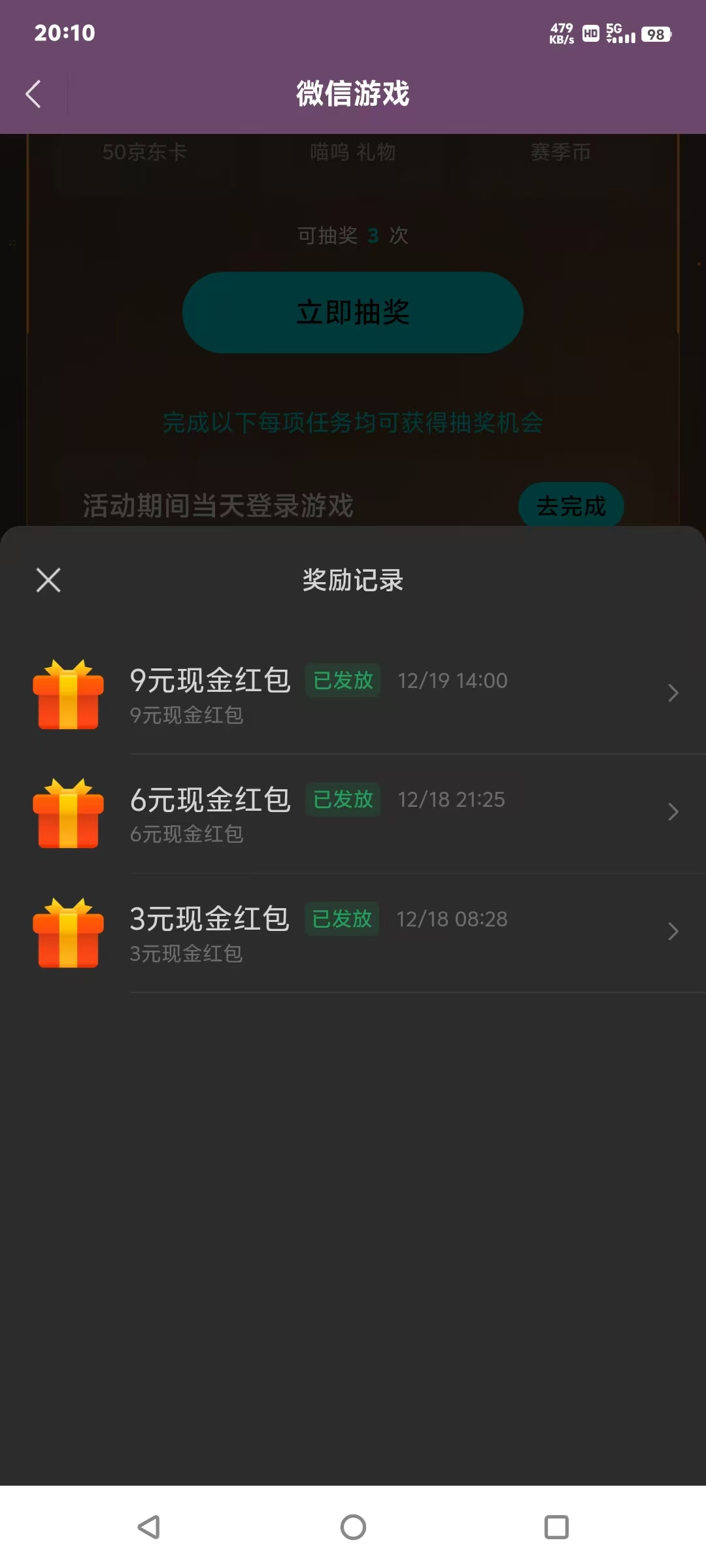Go back from the 微信游戏 page
Image resolution: width=706 pixels, height=1568 pixels.
[33, 94]
